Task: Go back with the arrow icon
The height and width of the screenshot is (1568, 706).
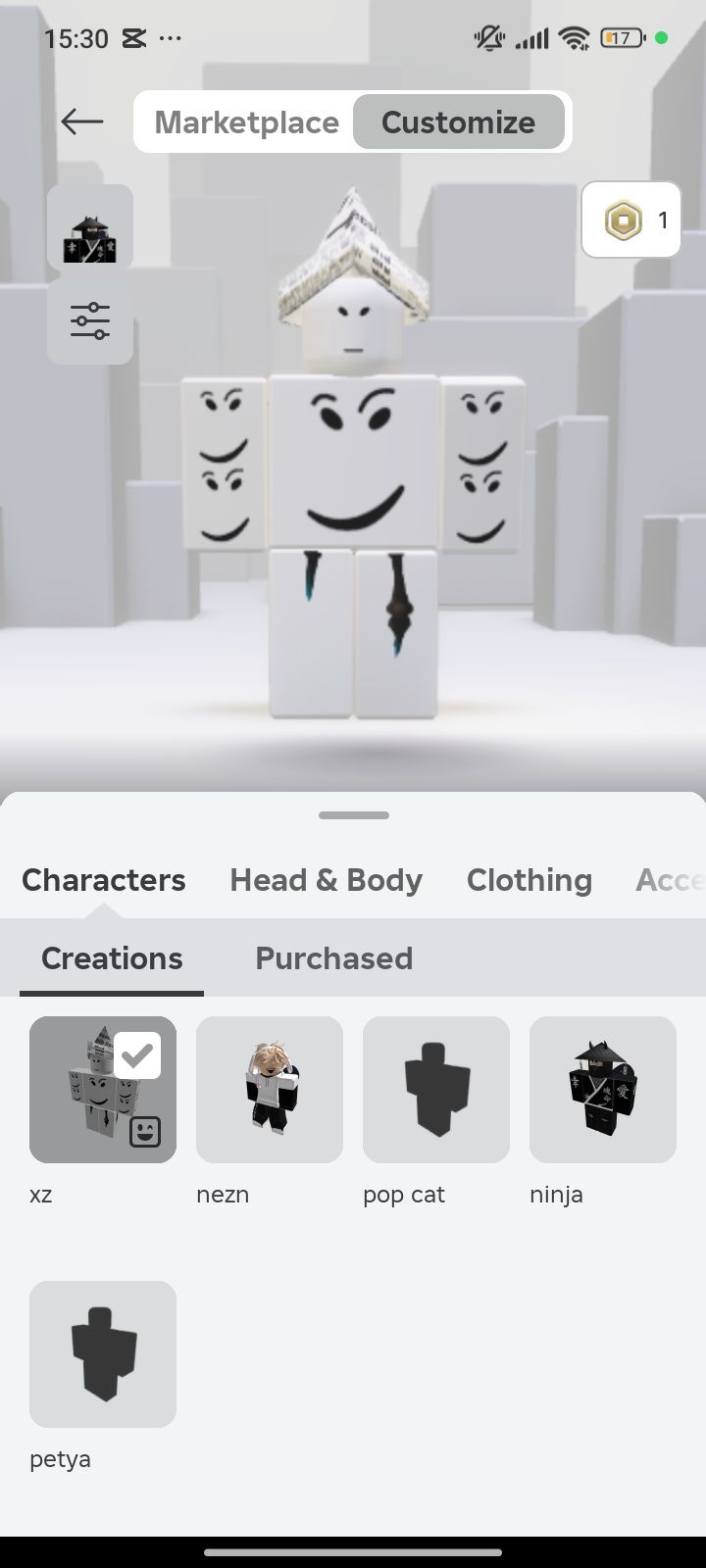Action: click(81, 122)
